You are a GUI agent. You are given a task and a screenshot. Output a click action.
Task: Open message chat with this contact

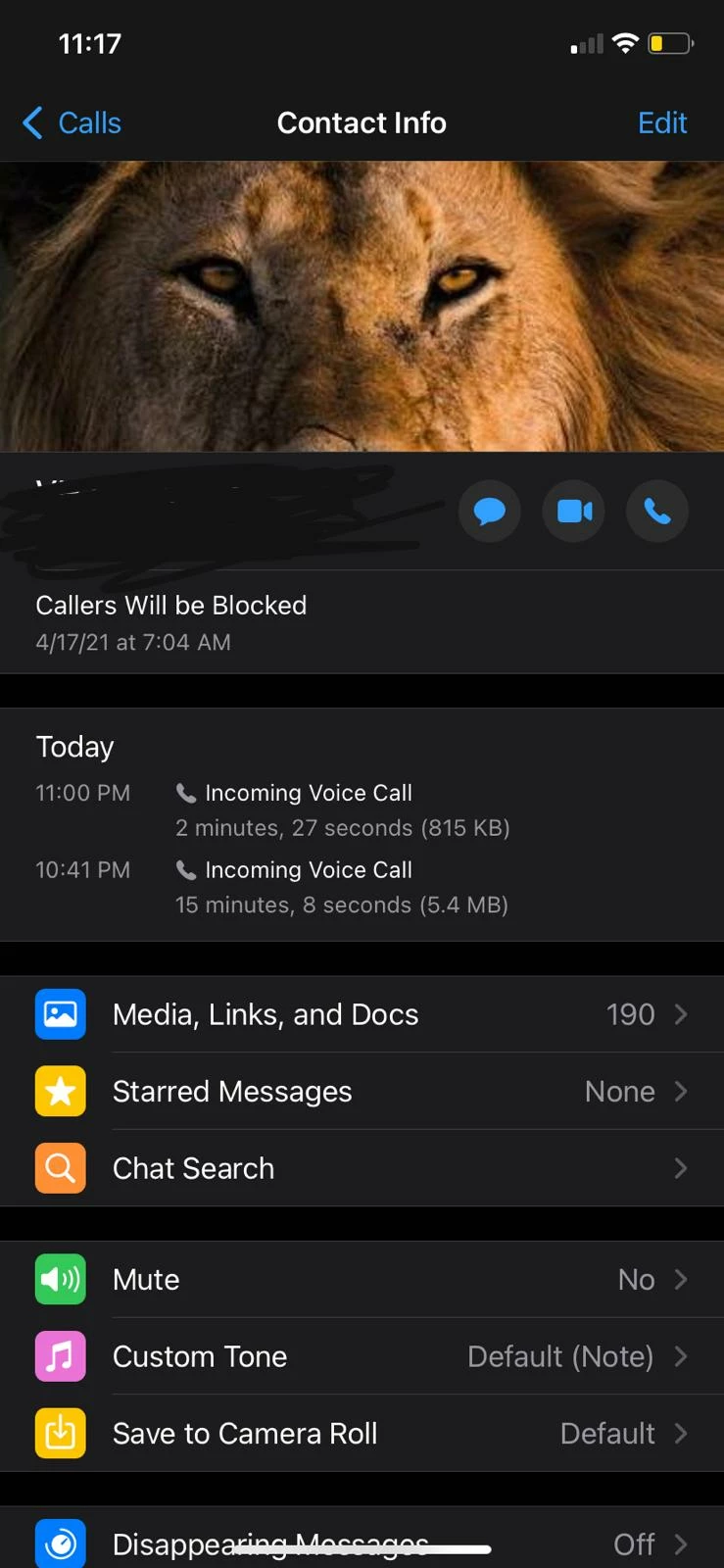click(x=489, y=512)
